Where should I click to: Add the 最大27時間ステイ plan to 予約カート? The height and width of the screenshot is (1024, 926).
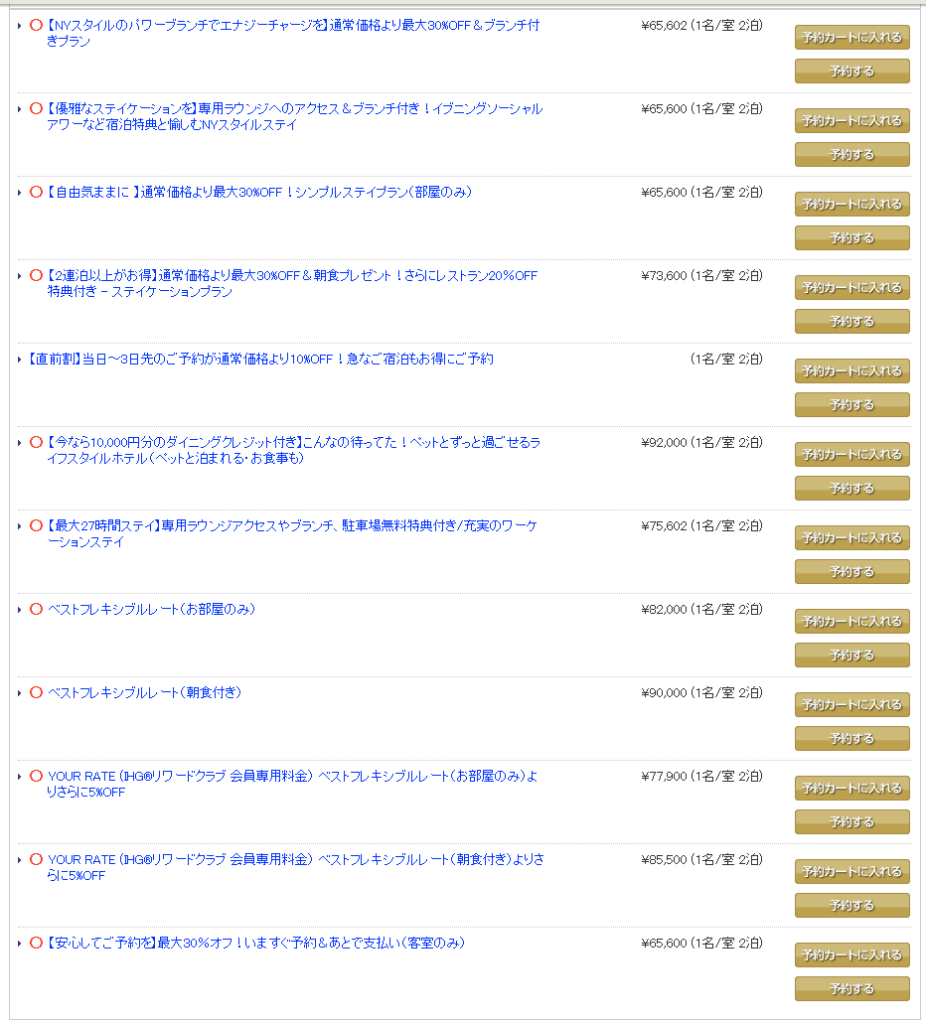coord(852,538)
